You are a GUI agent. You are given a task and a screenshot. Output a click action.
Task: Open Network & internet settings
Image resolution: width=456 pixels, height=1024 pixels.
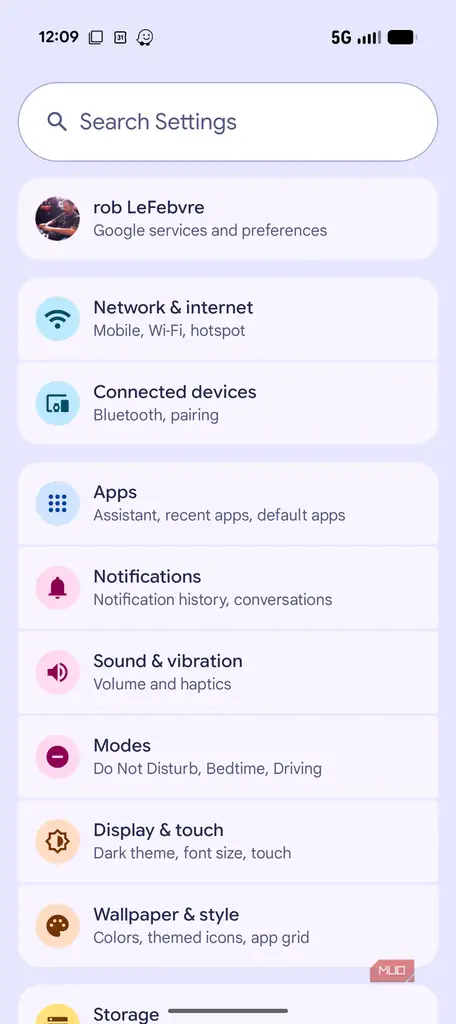[x=227, y=319]
